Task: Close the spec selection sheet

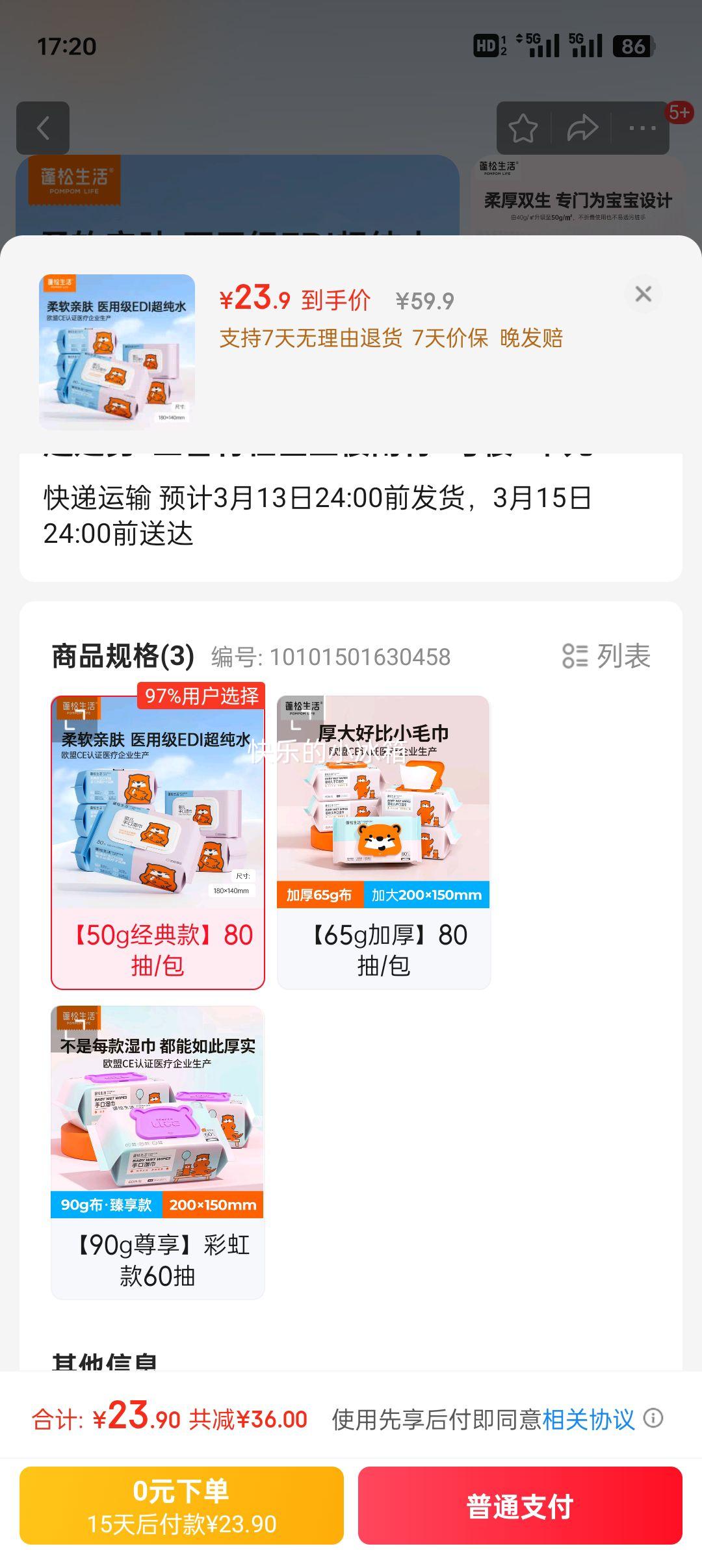Action: (643, 294)
